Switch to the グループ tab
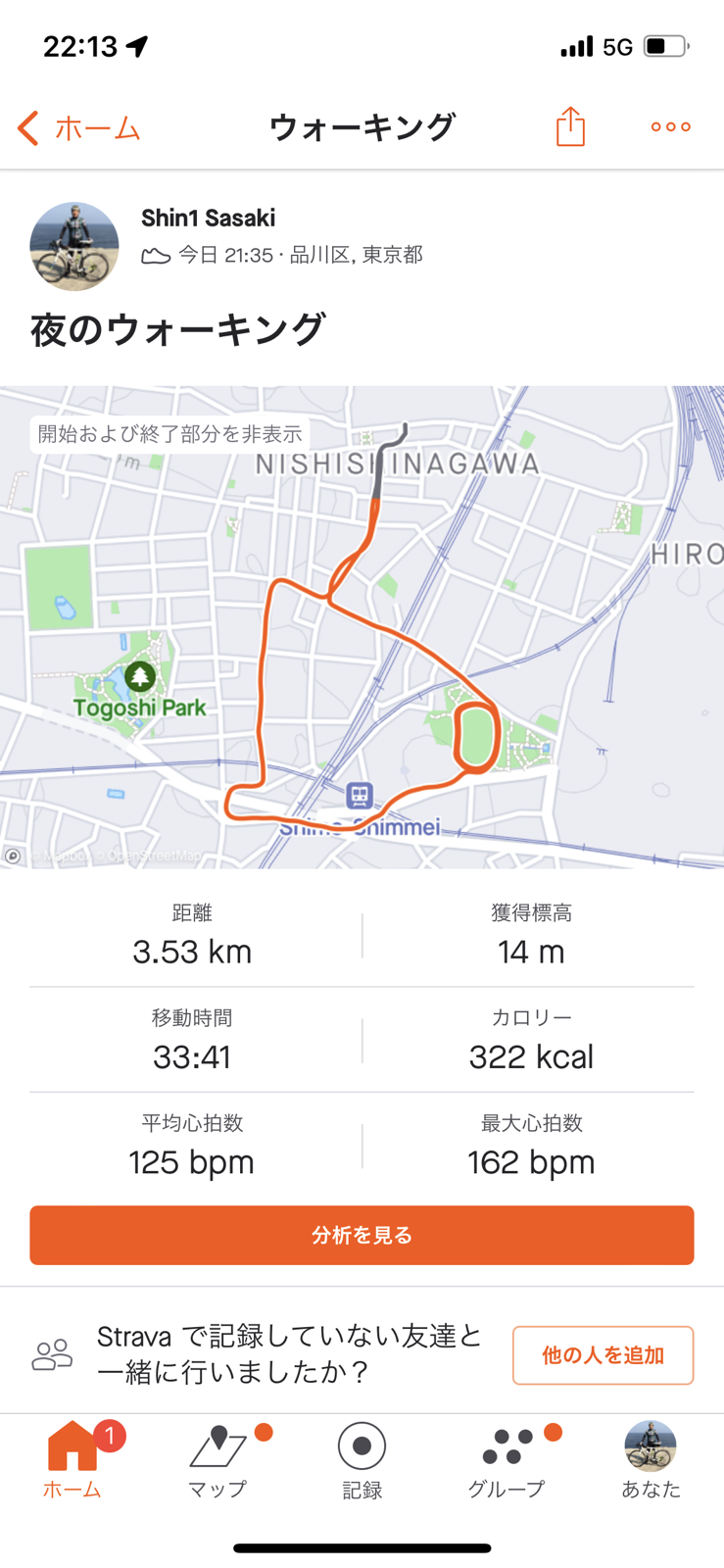 tap(507, 1460)
